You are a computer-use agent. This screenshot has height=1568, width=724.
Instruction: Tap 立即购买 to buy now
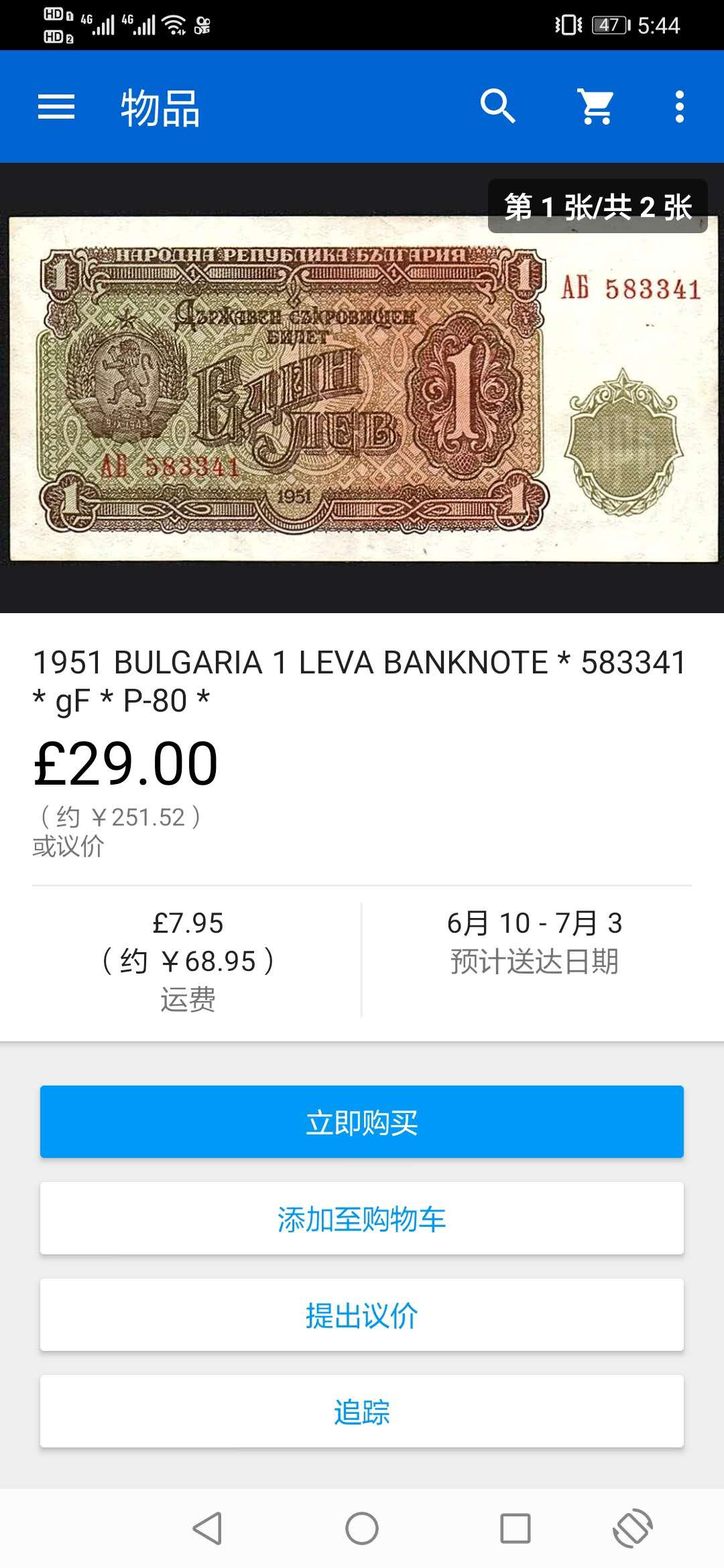[362, 1122]
